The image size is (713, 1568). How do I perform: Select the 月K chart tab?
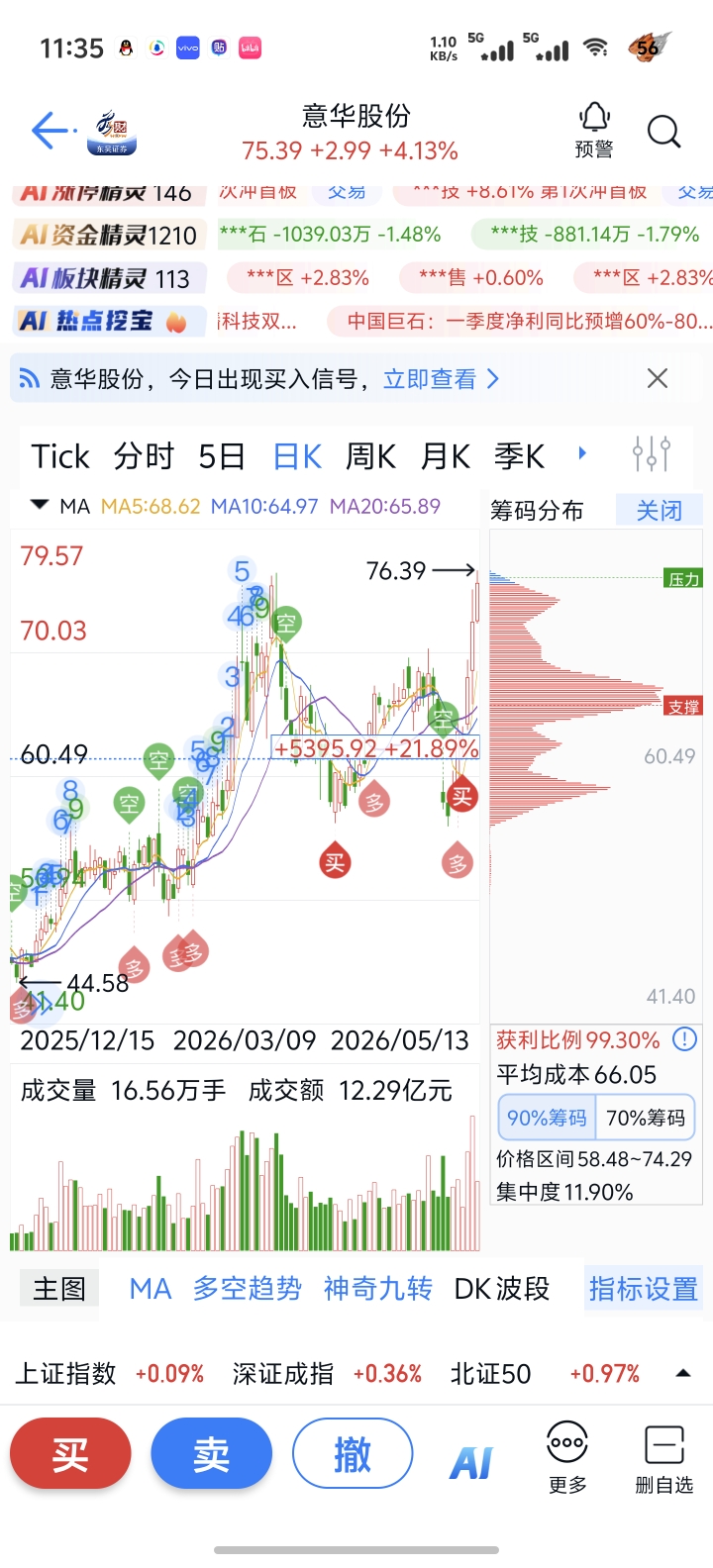(x=446, y=456)
